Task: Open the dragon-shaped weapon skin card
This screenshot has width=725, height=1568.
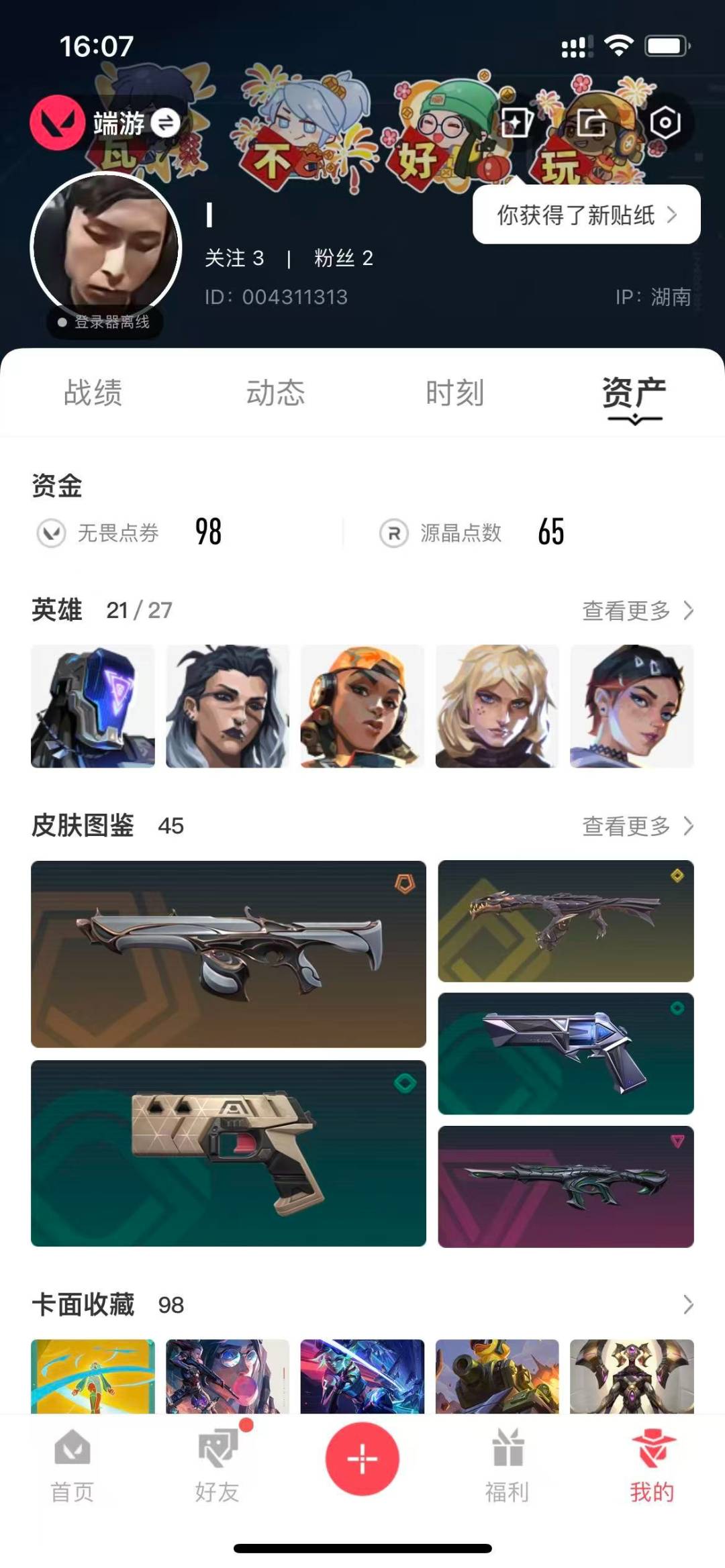Action: (565, 921)
